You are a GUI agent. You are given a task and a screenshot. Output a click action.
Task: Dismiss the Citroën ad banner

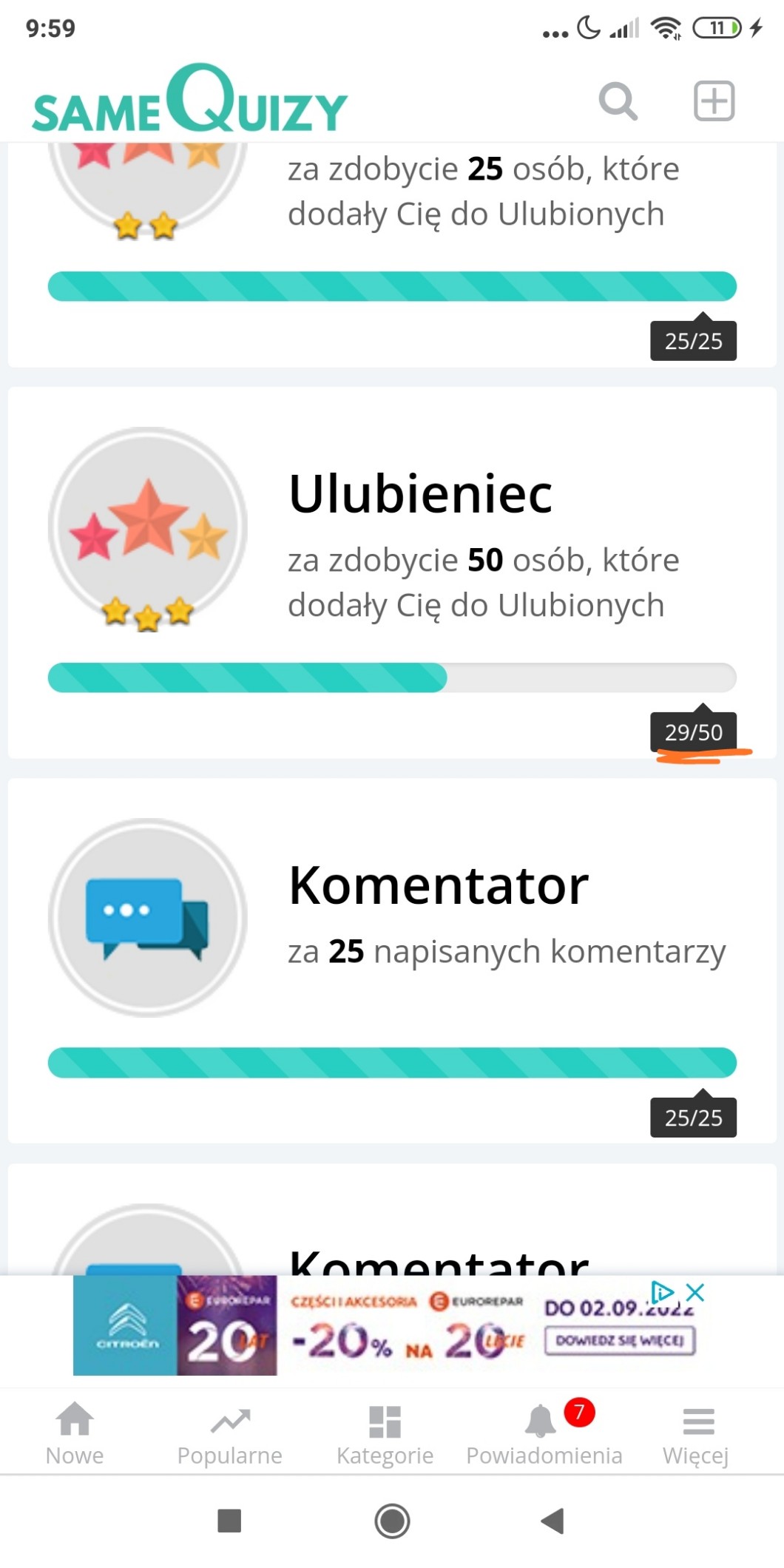[695, 1293]
